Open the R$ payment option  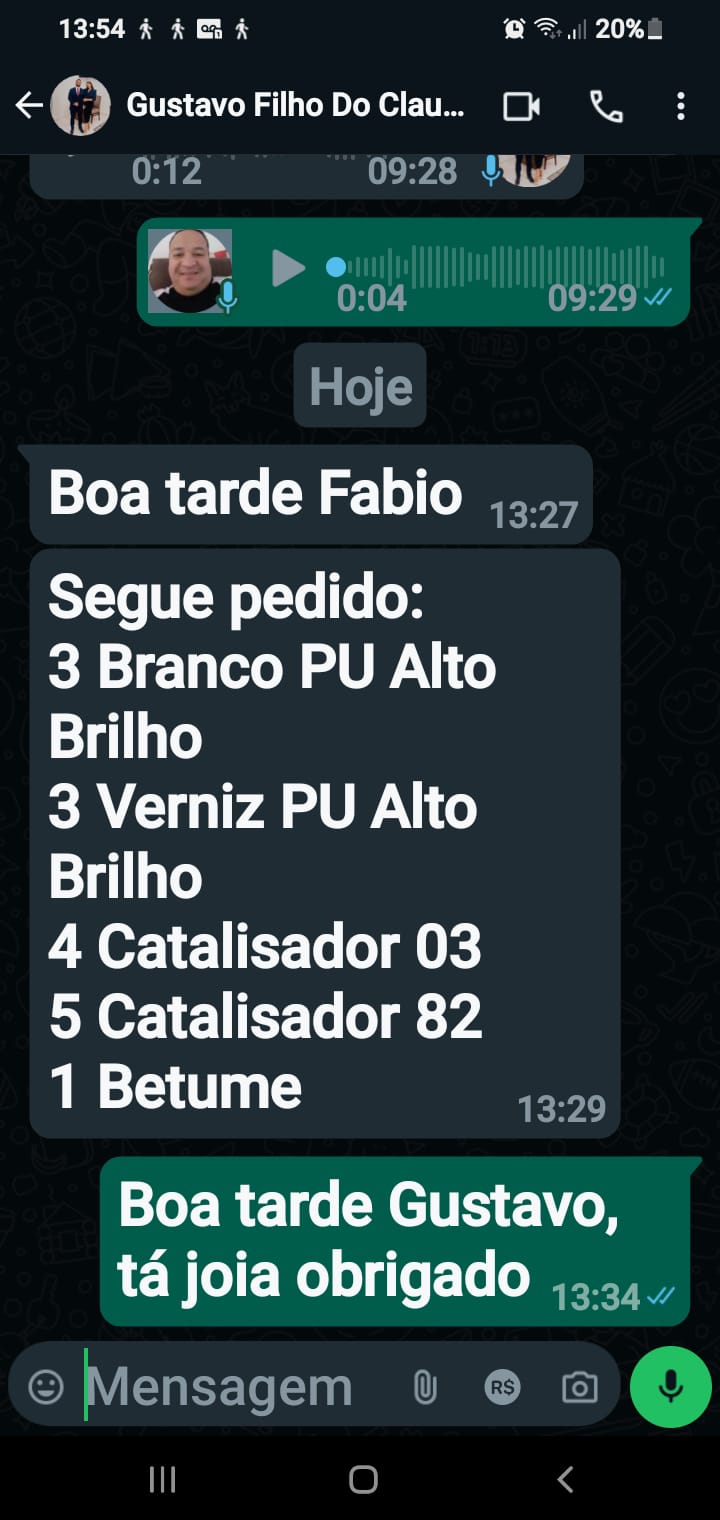coord(502,1387)
